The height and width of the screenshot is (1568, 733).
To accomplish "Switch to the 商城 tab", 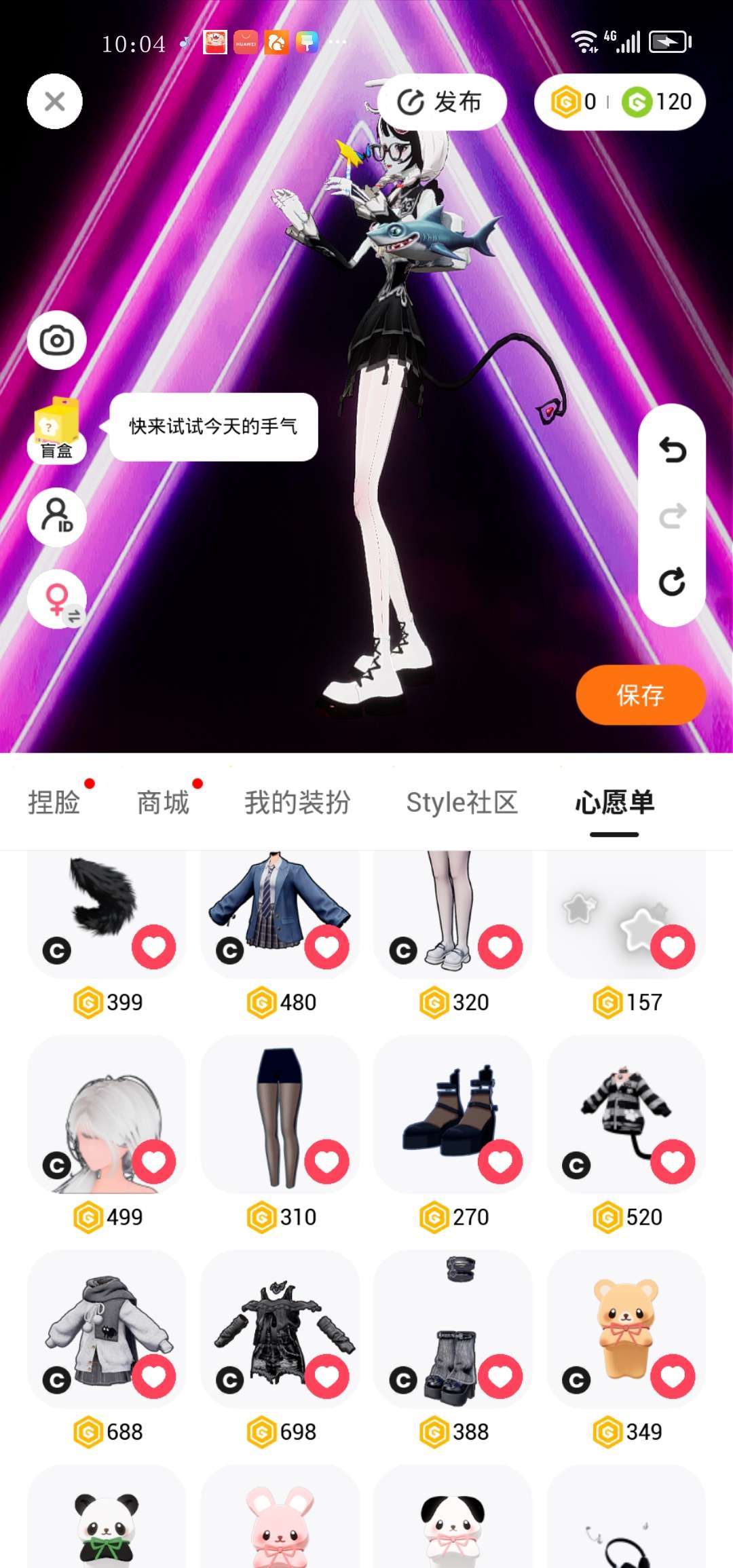I will [163, 802].
